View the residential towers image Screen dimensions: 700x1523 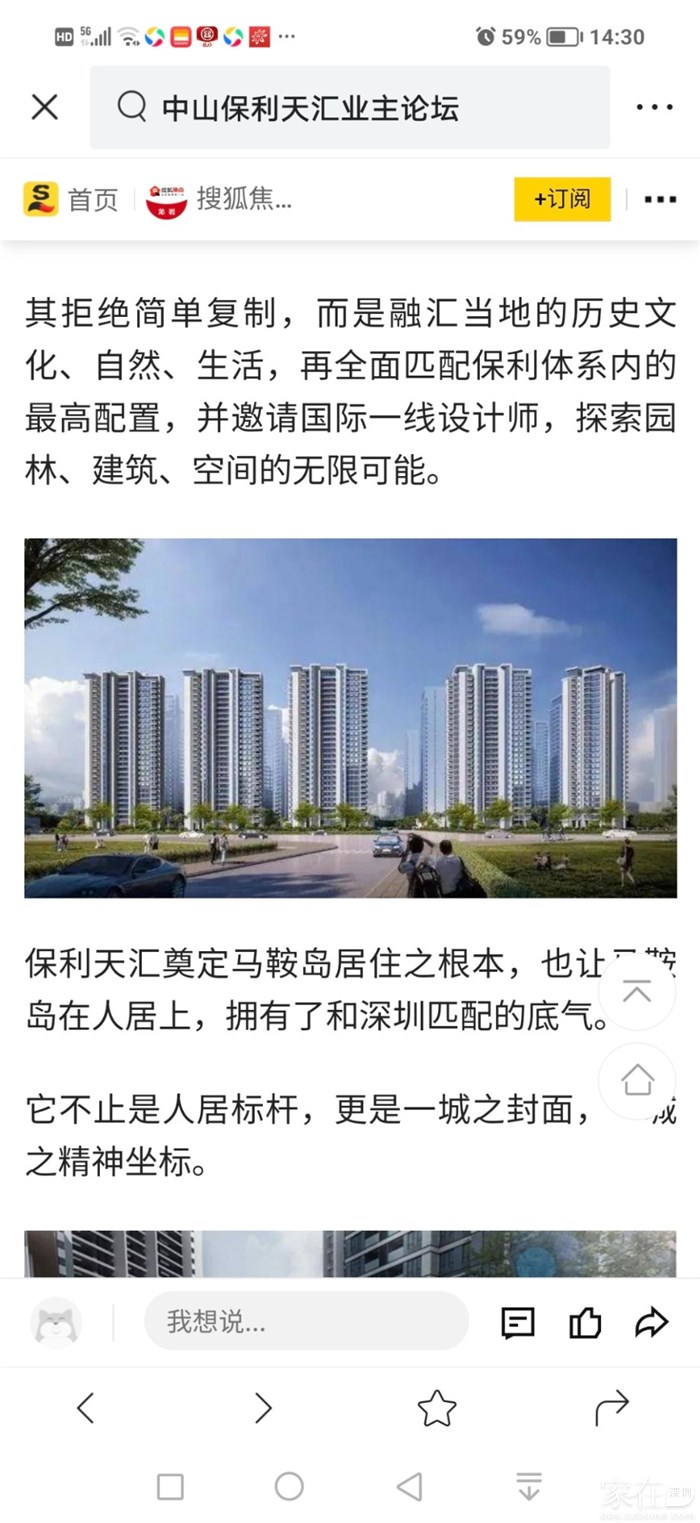[x=350, y=717]
